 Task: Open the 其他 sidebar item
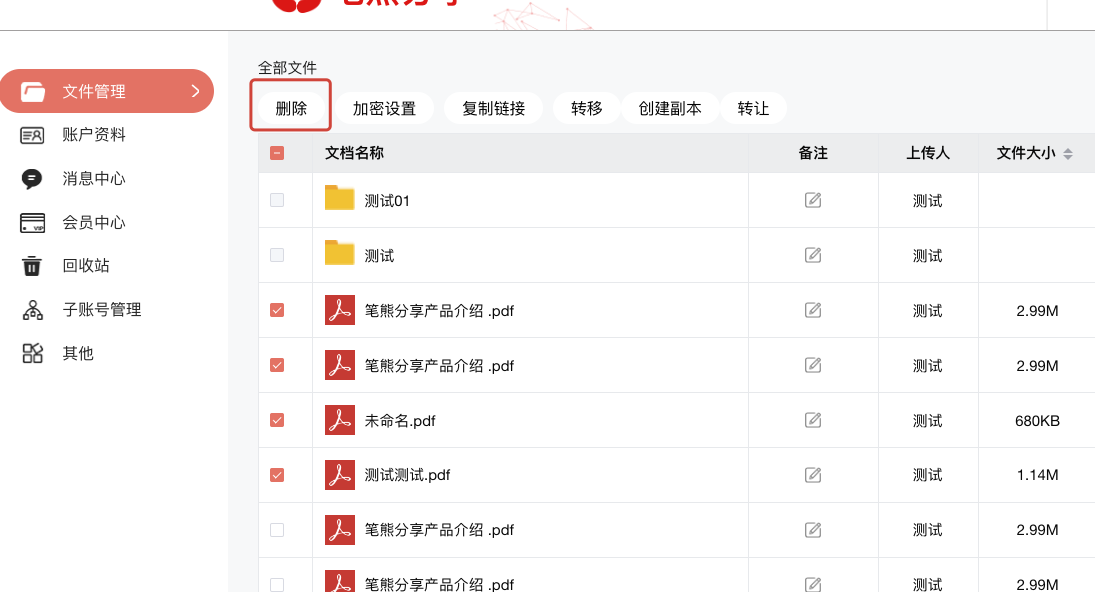tap(78, 353)
